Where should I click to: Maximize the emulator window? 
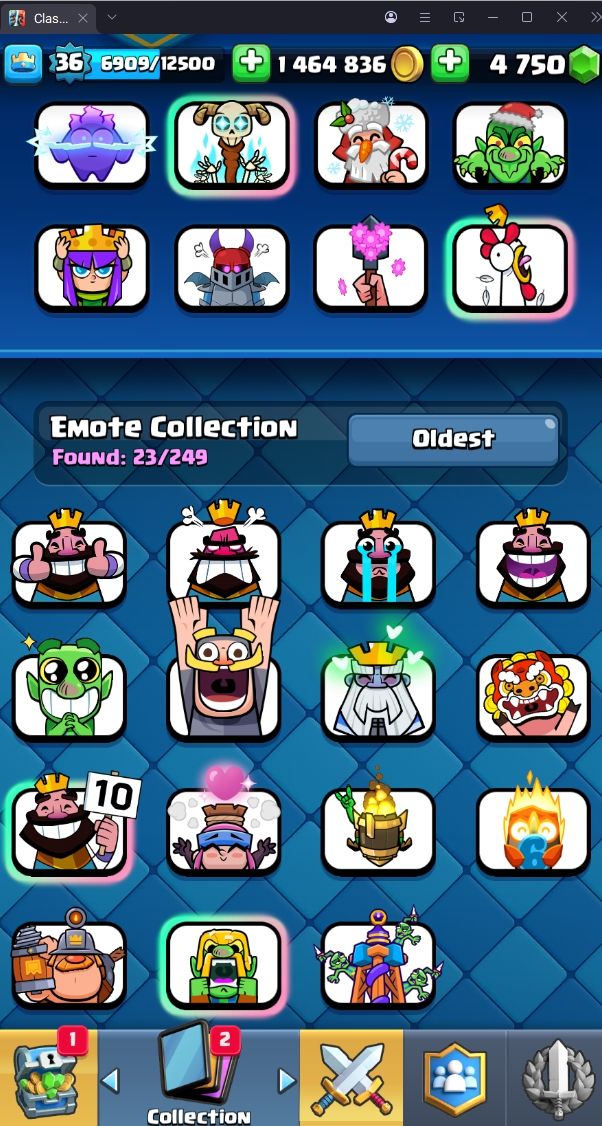tap(527, 17)
